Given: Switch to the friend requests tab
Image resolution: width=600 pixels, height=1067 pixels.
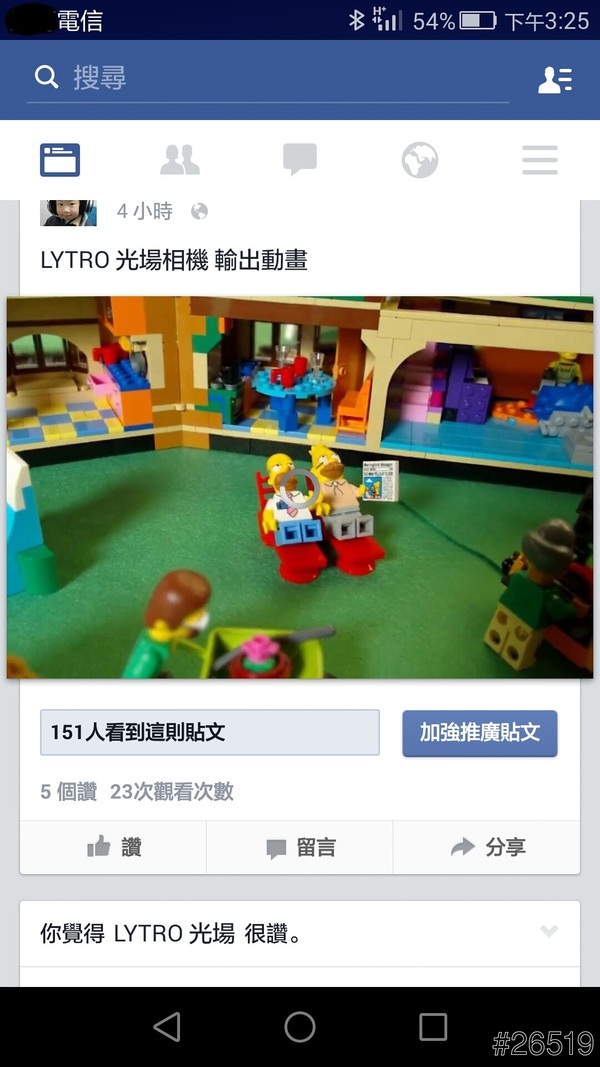Looking at the screenshot, I should (x=180, y=160).
